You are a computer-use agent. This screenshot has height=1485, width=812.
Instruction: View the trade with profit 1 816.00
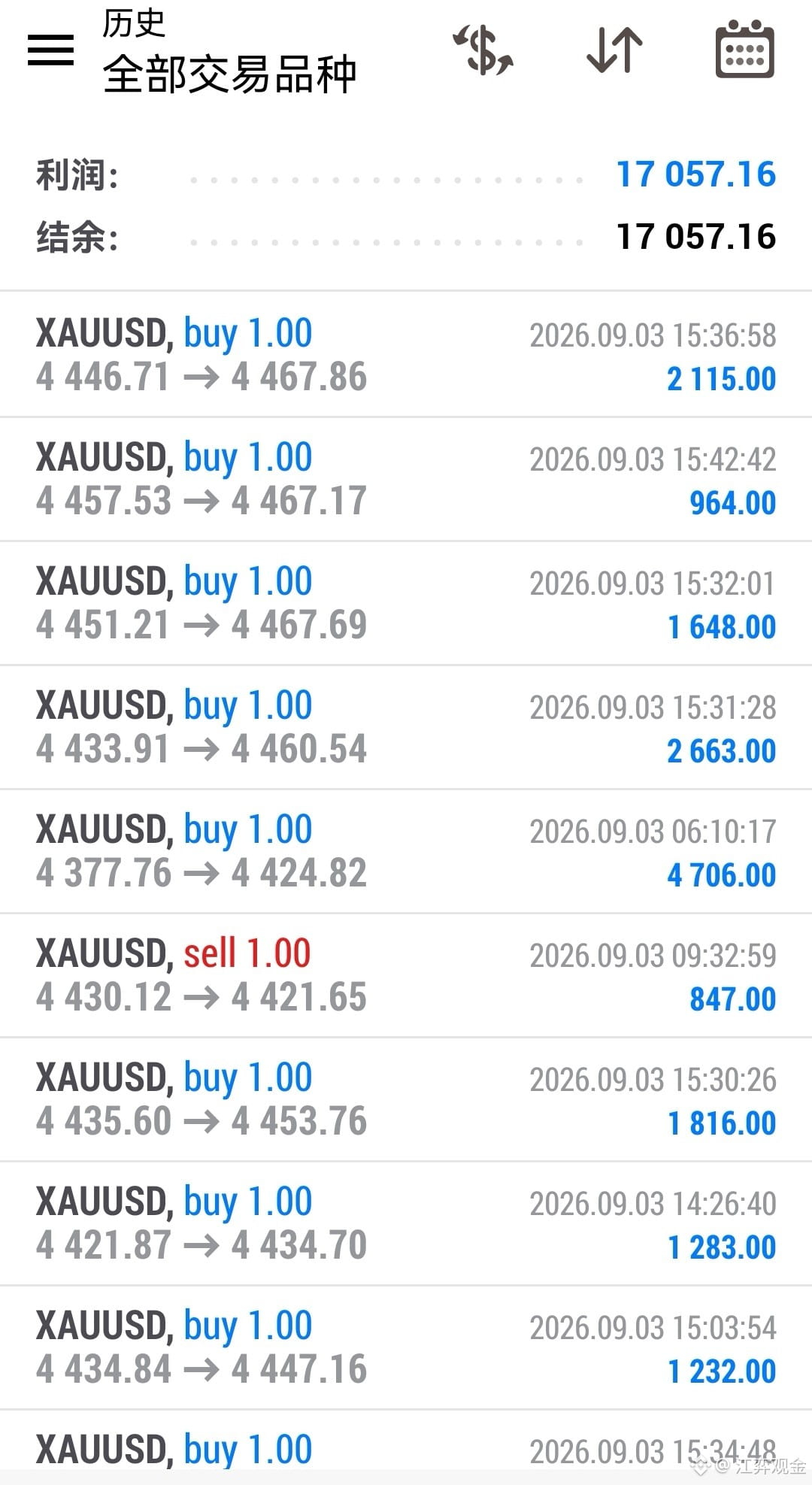pyautogui.click(x=406, y=1099)
